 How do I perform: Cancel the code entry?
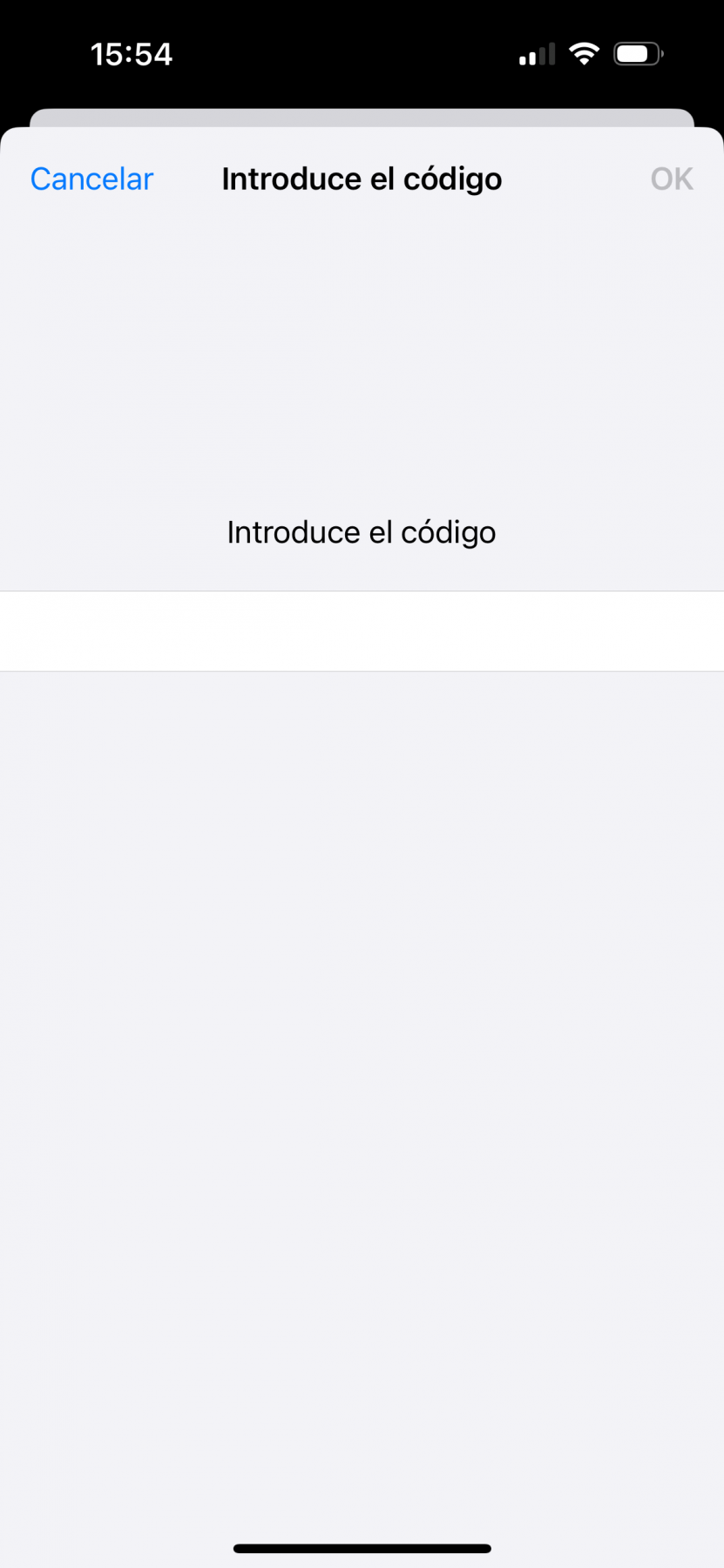(91, 179)
